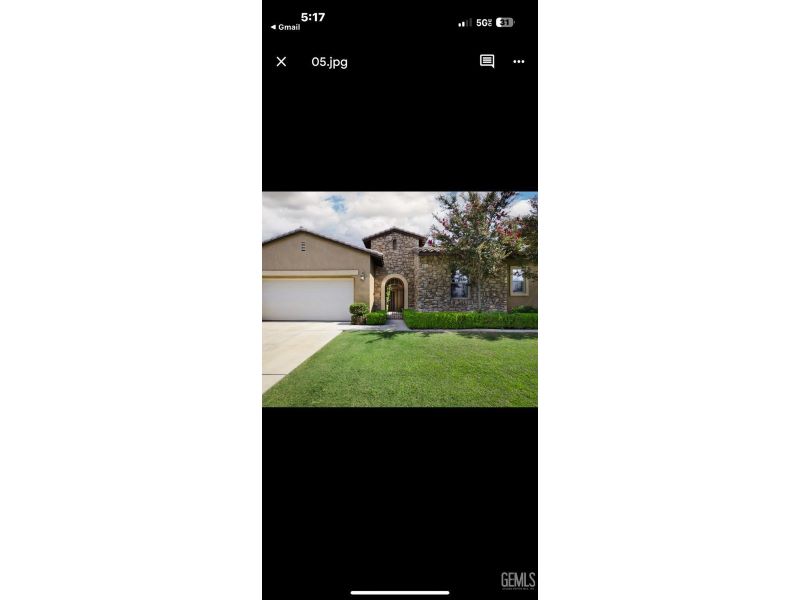Open the three-dot overflow menu

point(518,62)
